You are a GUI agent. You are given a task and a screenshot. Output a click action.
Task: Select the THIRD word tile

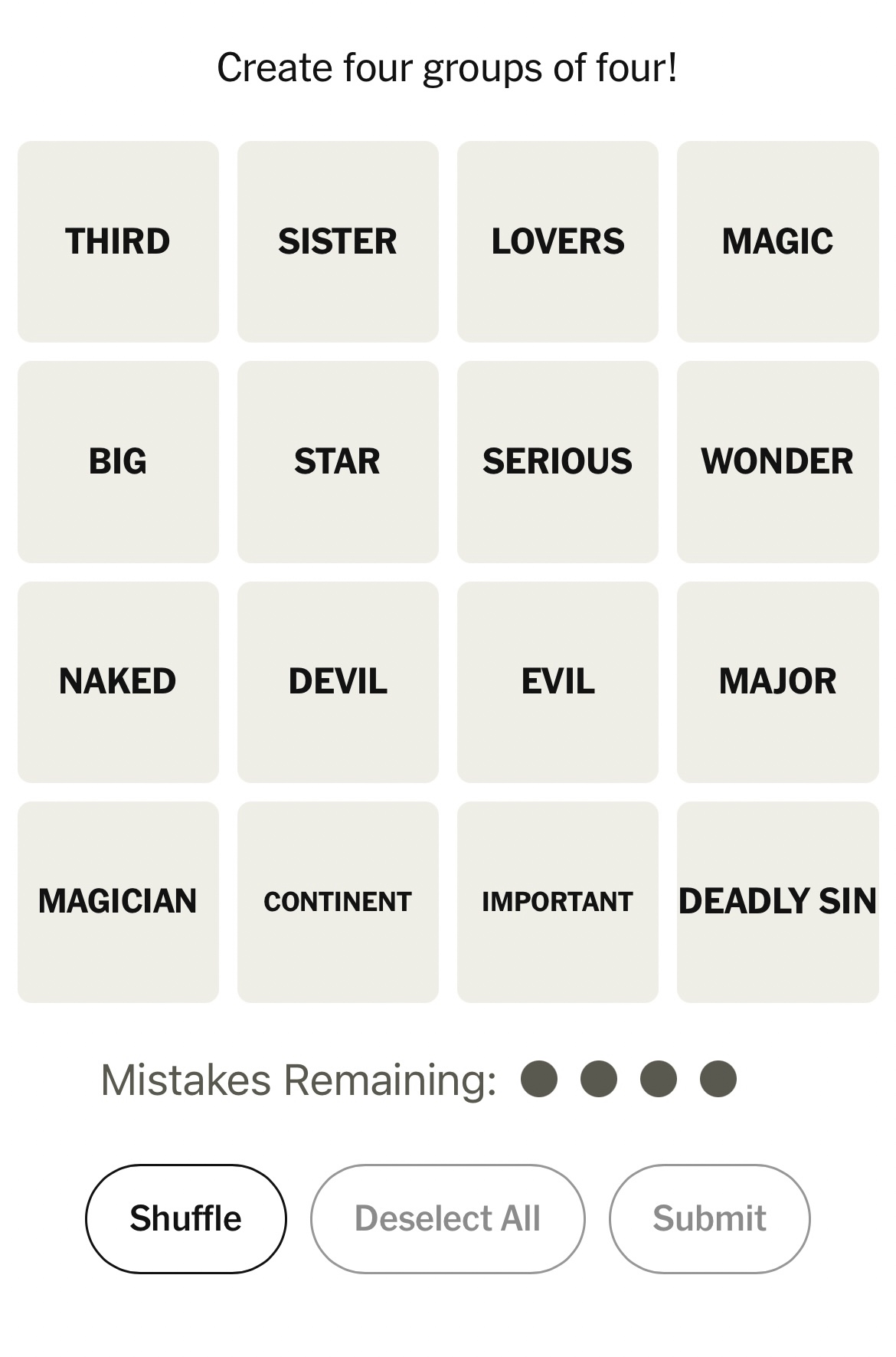118,241
